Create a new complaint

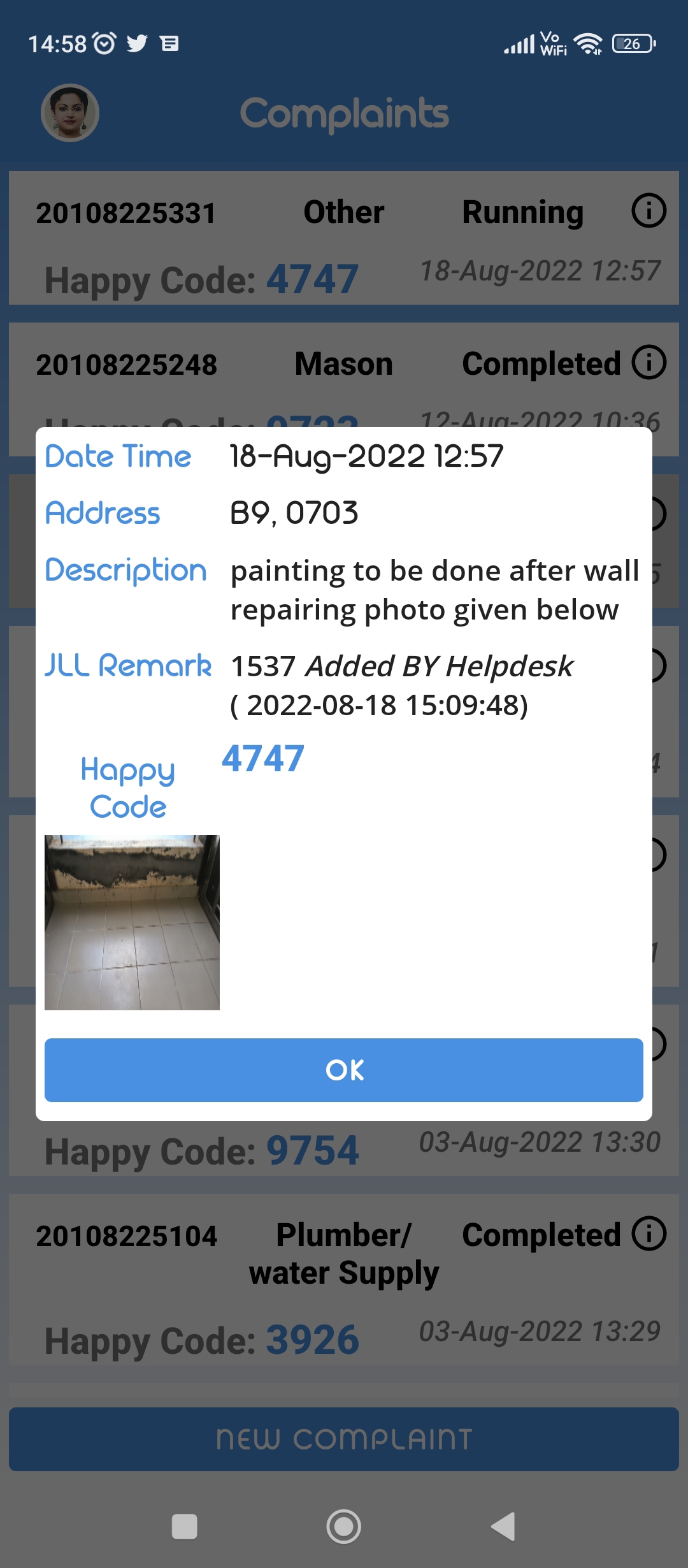[x=344, y=1439]
